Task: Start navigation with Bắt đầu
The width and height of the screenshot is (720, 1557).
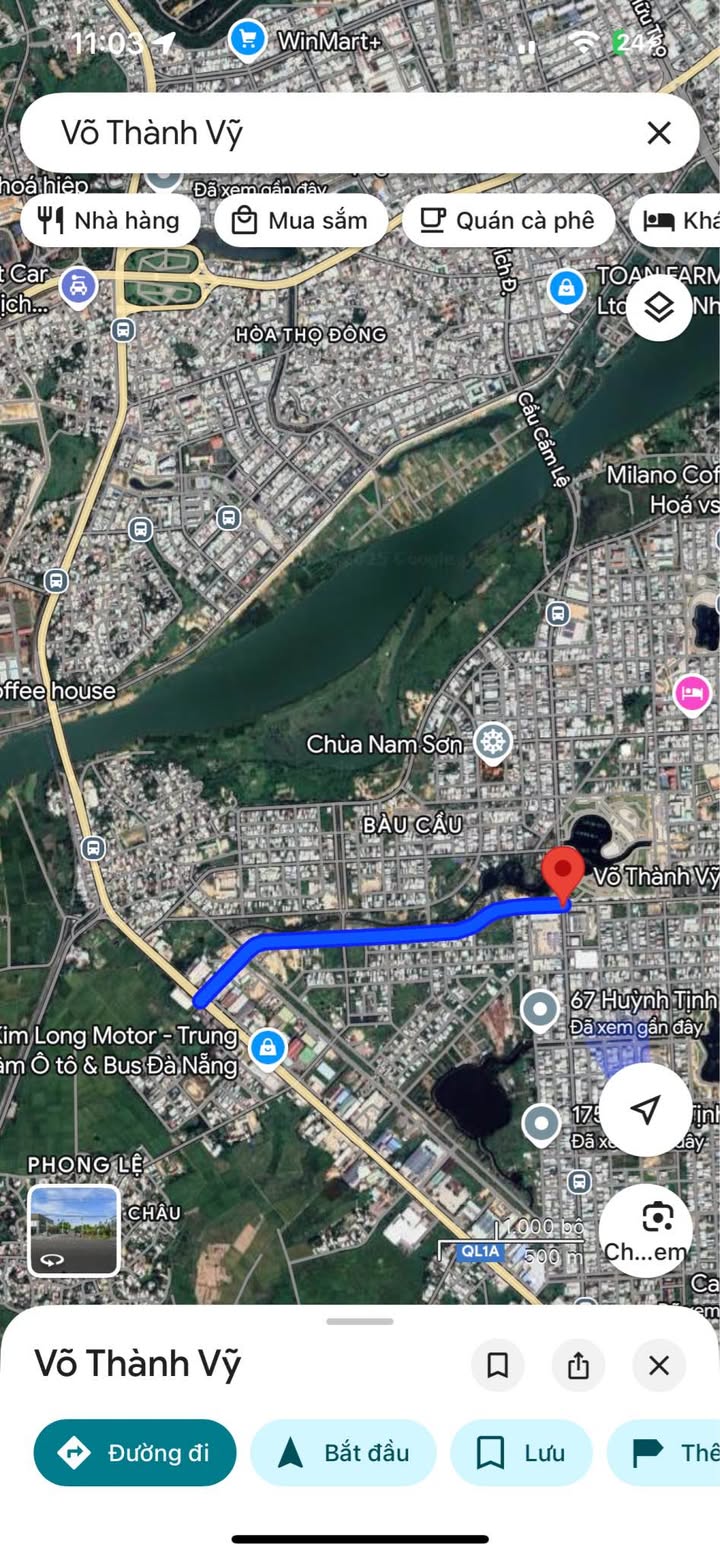Action: (x=343, y=1452)
